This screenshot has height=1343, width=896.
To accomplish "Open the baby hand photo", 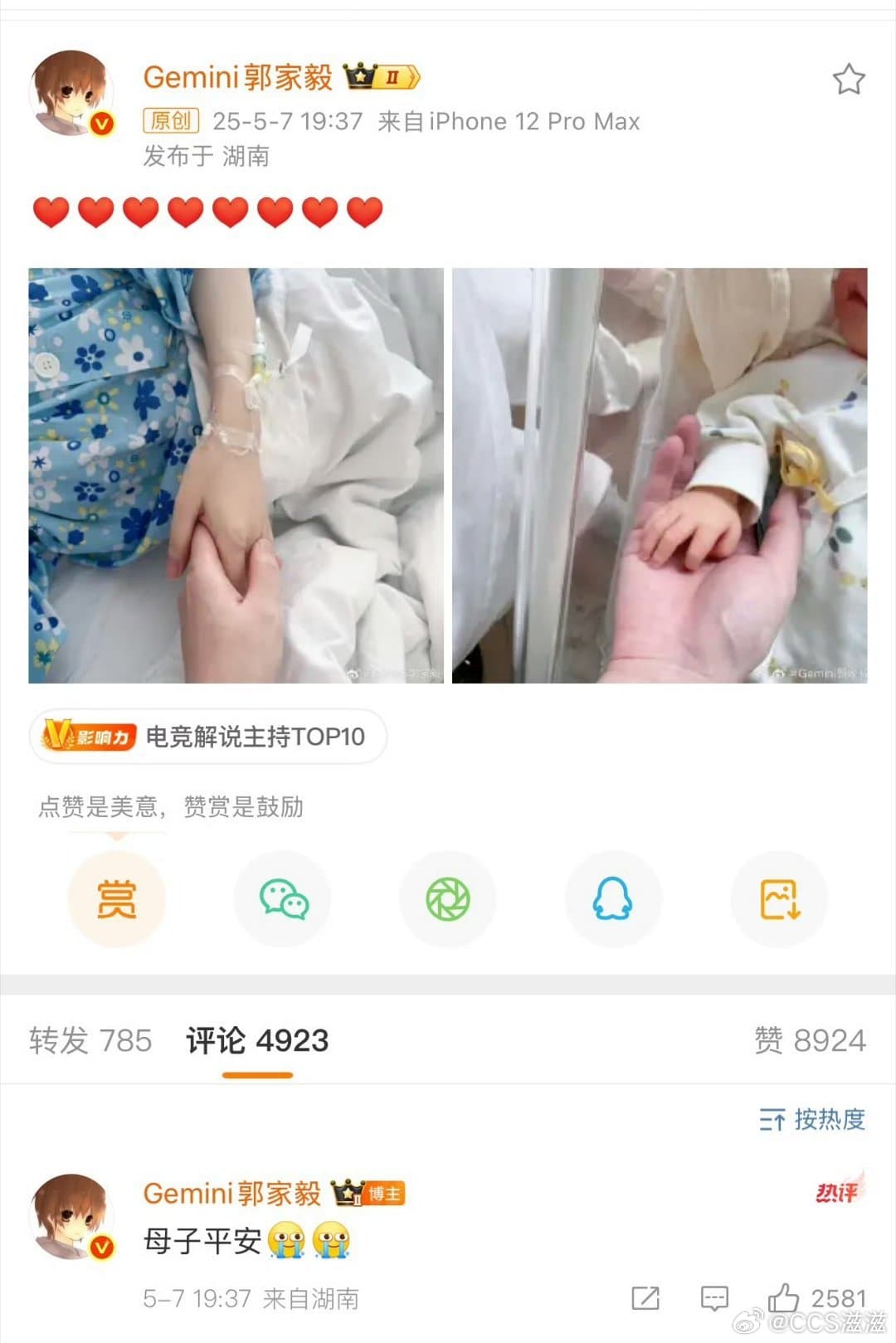I will (660, 475).
